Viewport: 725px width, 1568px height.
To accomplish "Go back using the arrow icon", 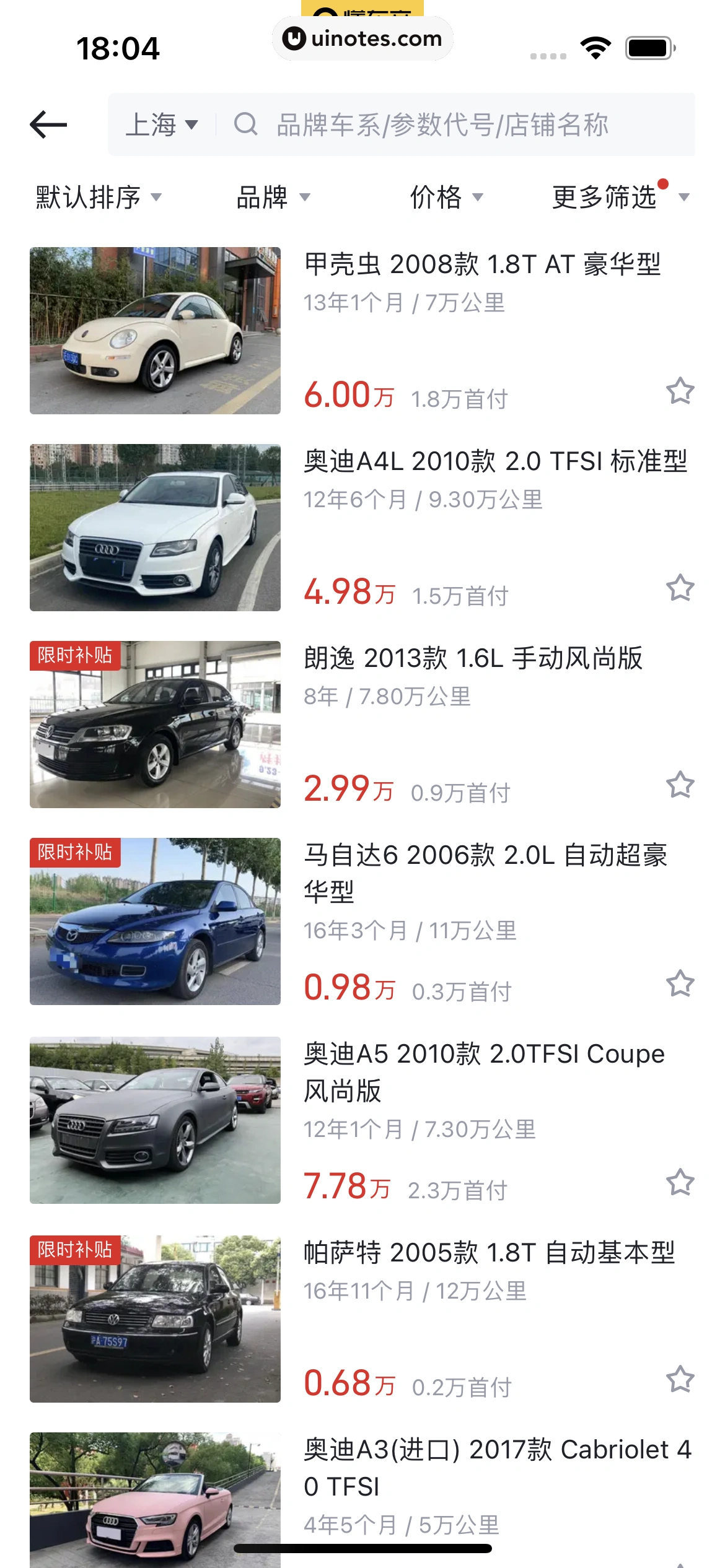I will point(48,124).
